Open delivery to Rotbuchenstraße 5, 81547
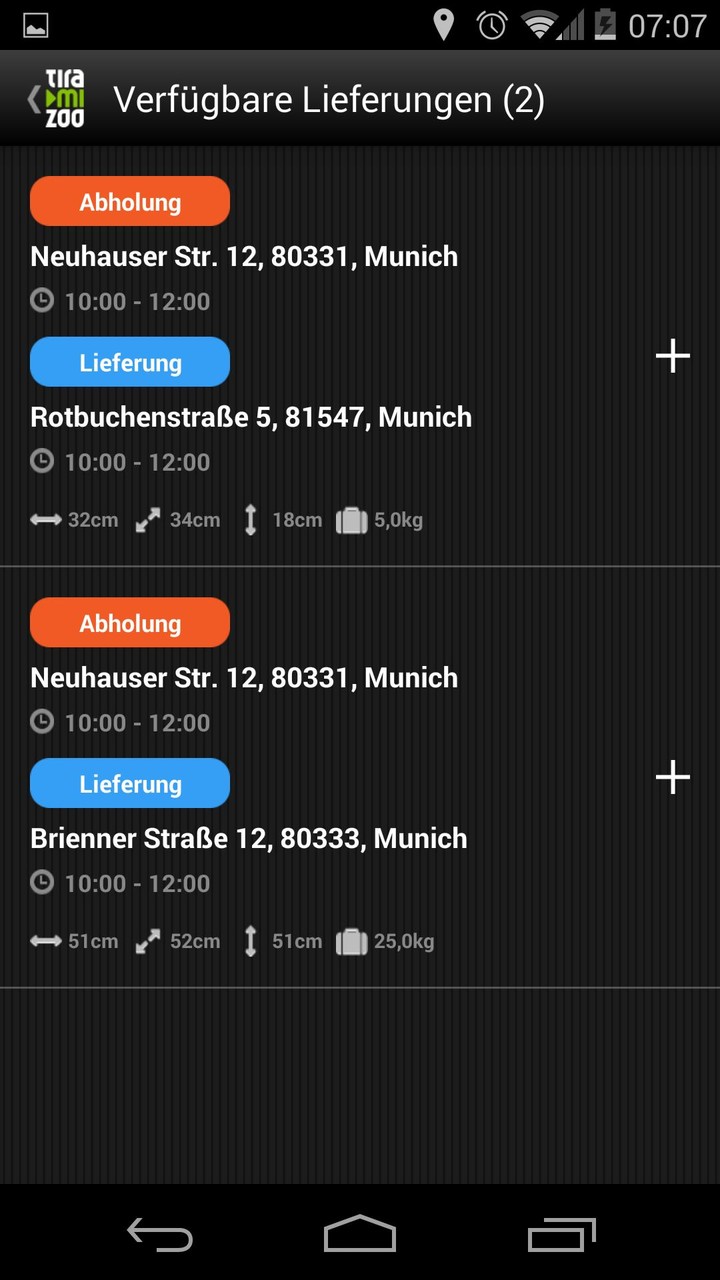 coord(251,417)
